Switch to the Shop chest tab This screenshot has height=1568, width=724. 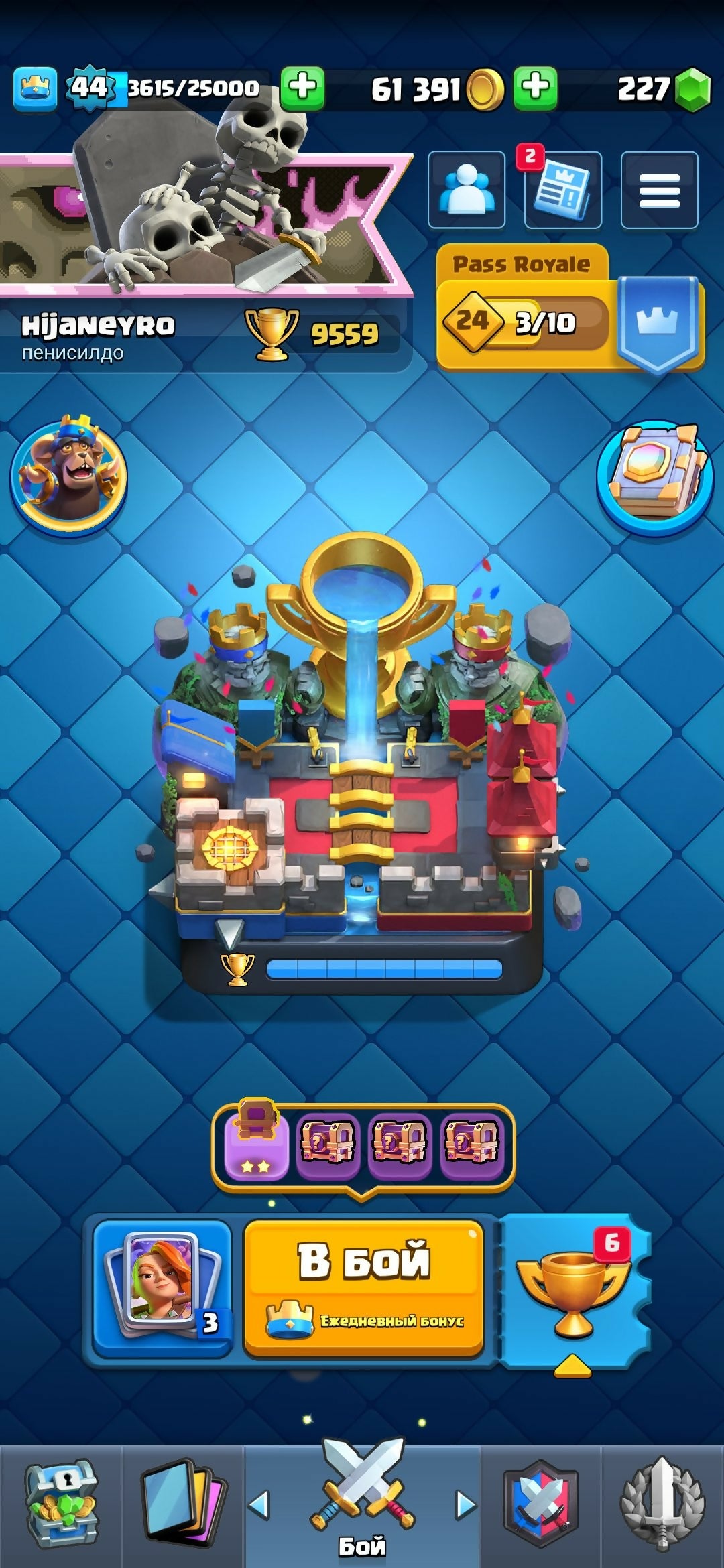pyautogui.click(x=62, y=1504)
